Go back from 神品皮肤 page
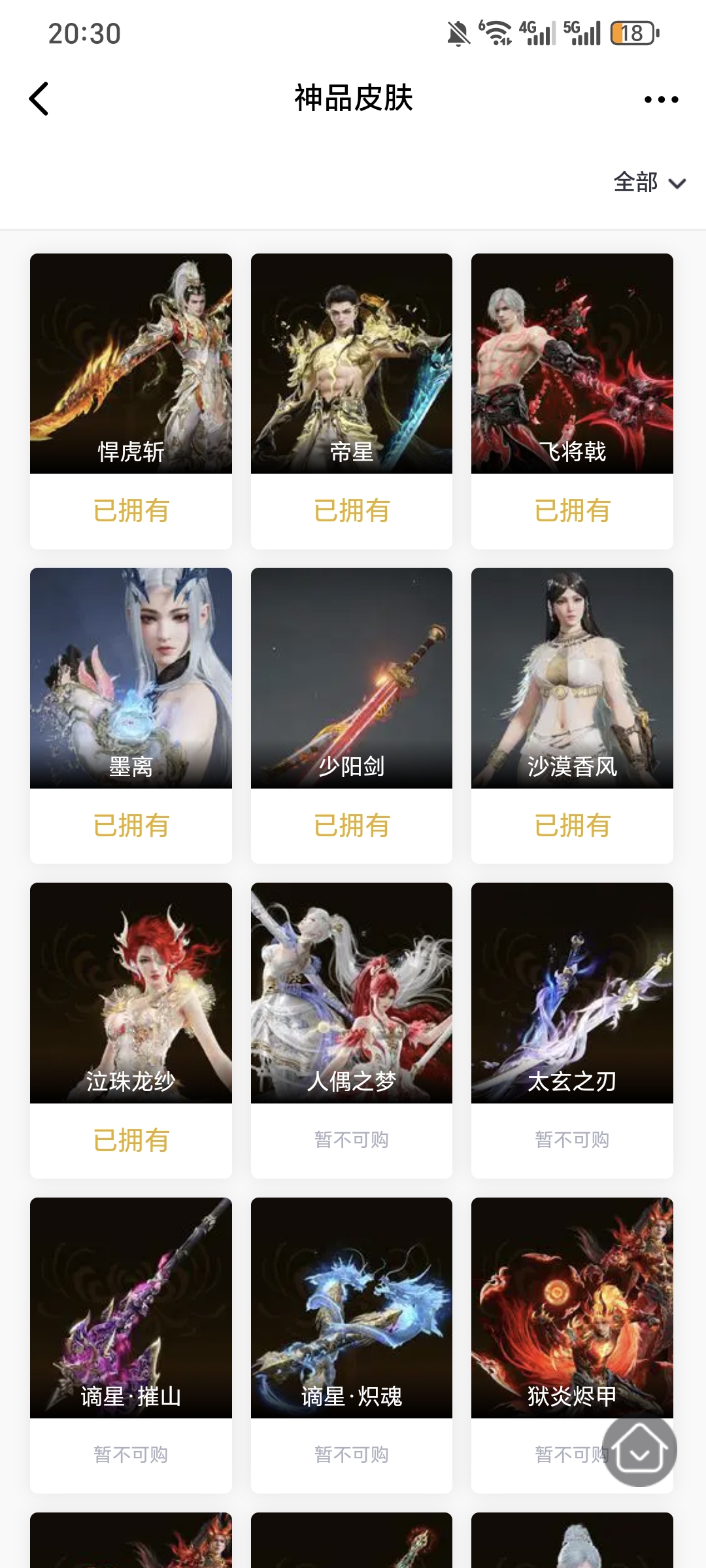 39,99
